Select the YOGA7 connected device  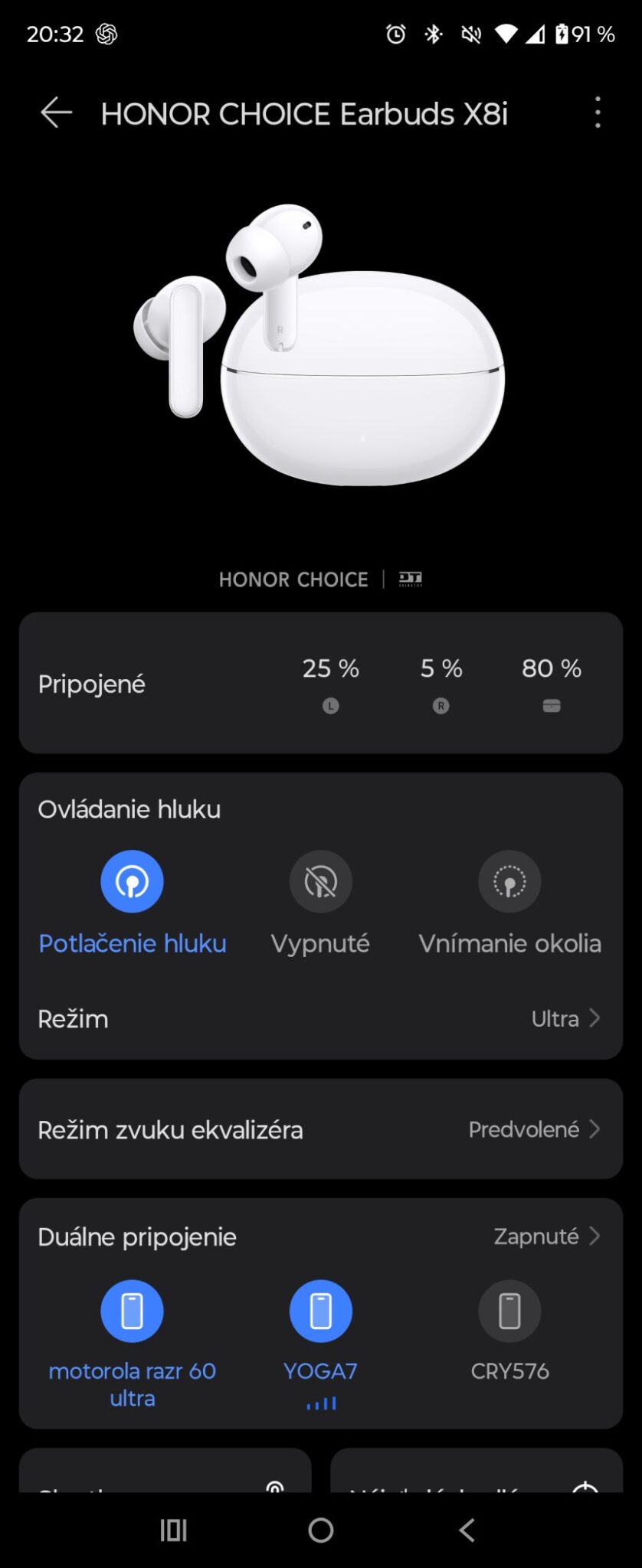(320, 1311)
